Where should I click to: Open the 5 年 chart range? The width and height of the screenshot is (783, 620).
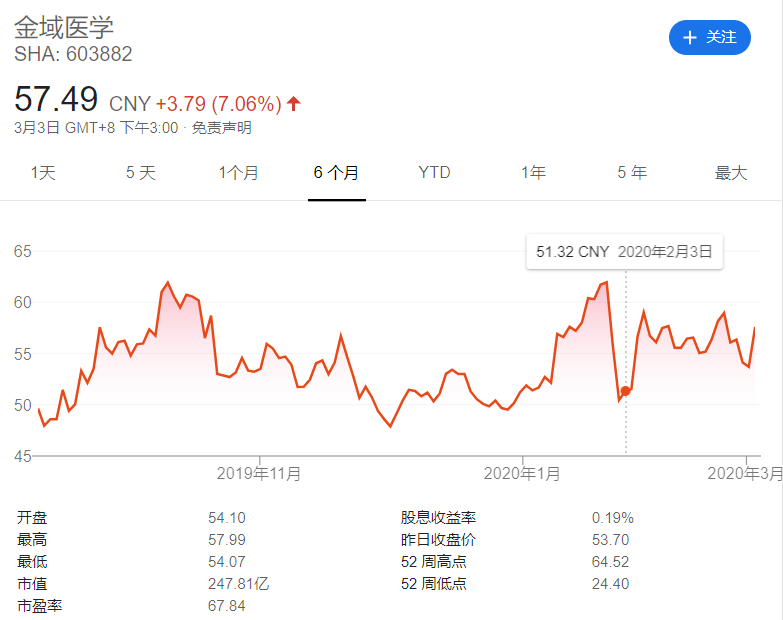click(631, 173)
